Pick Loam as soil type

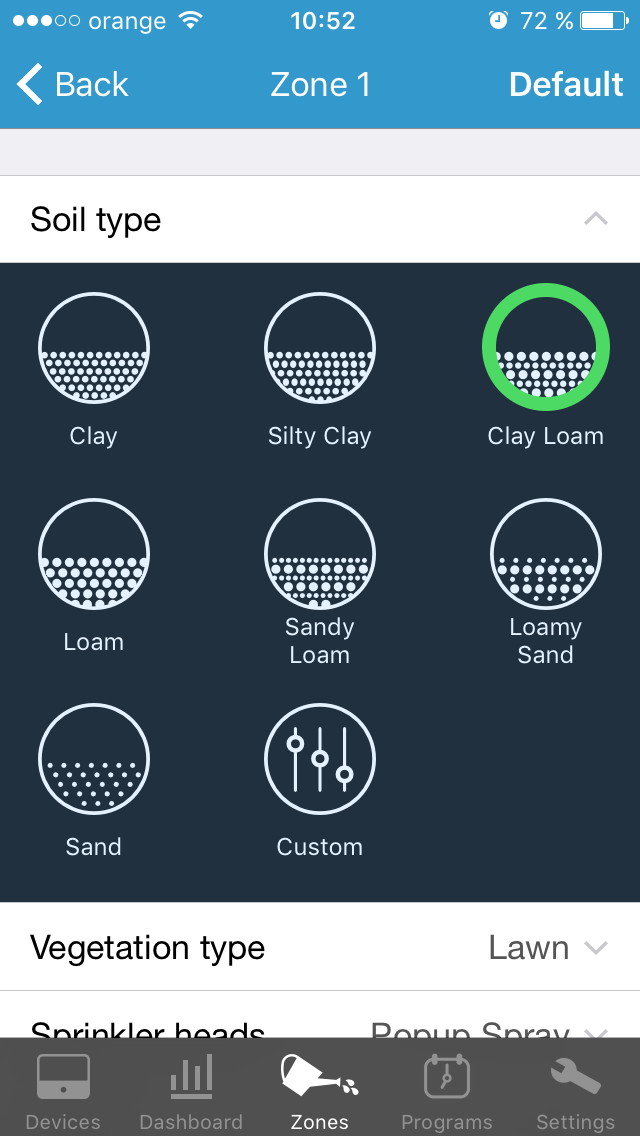(93, 576)
